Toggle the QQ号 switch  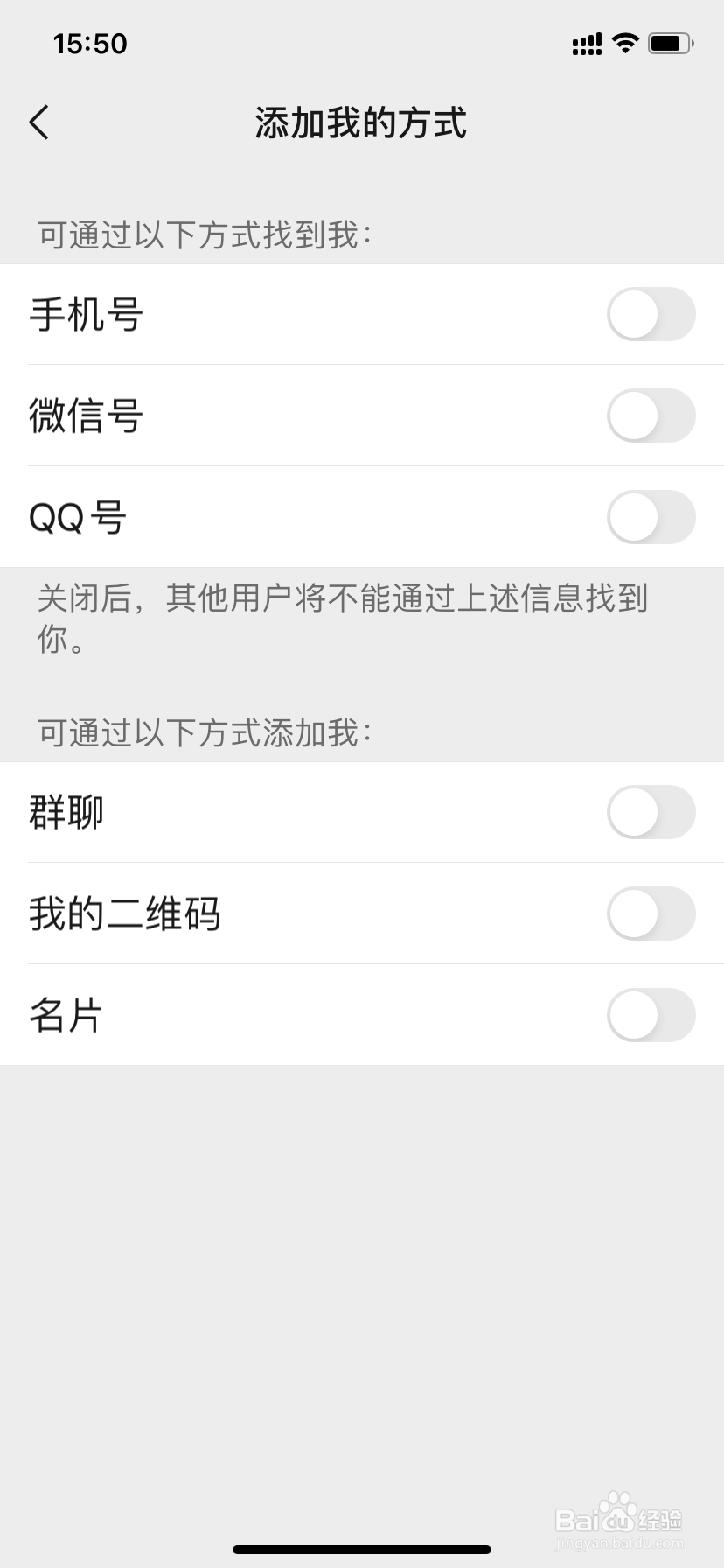pos(651,517)
